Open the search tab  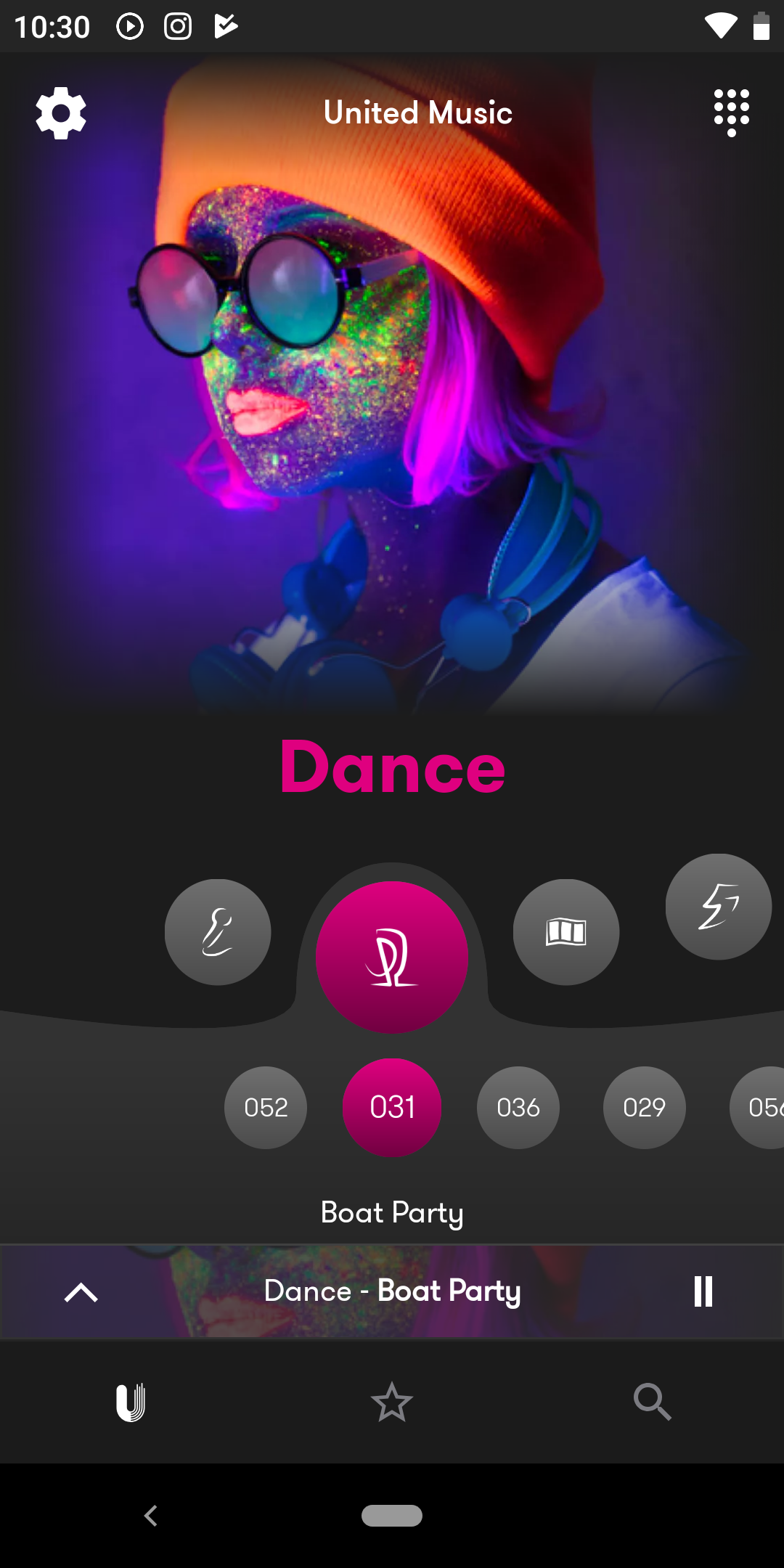[652, 1402]
